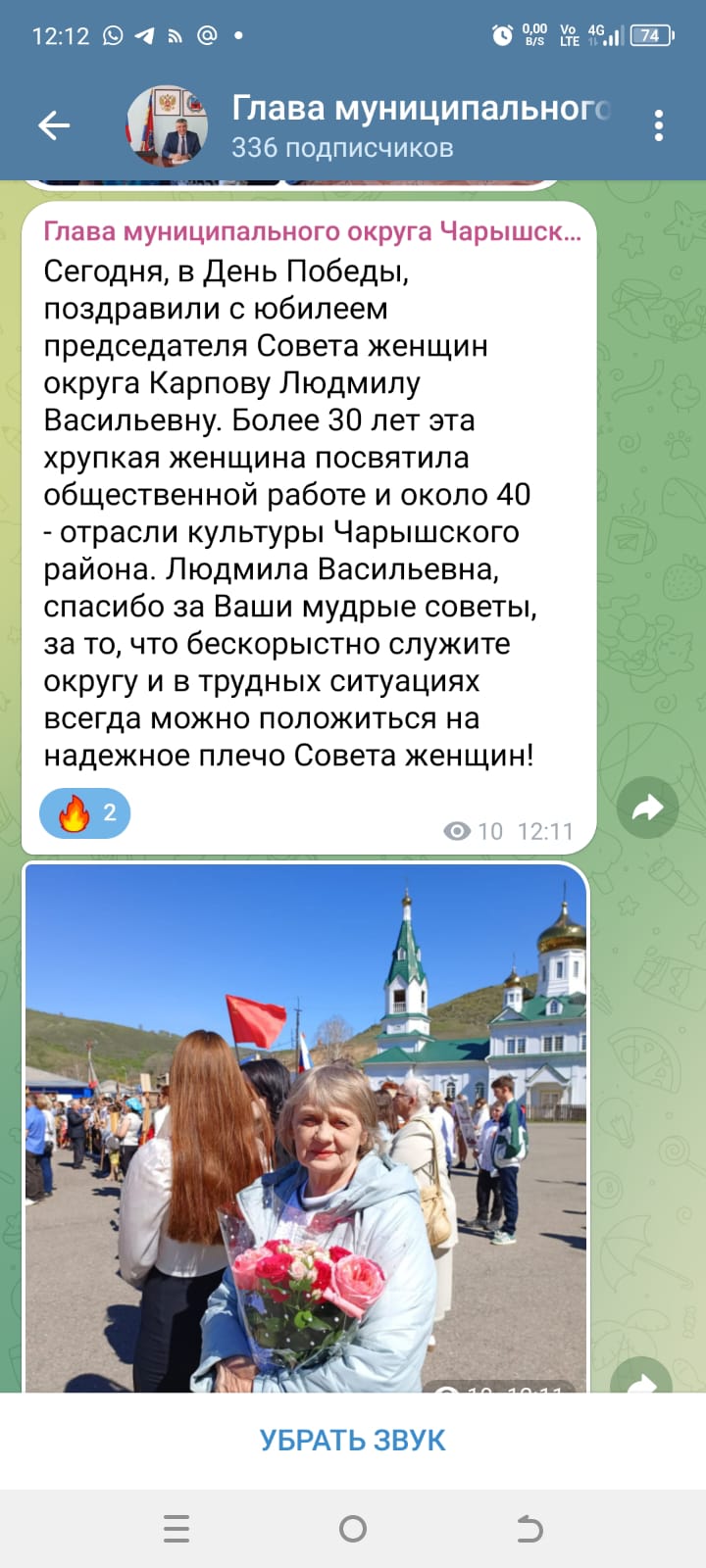706x1568 pixels.
Task: Open the photo of the woman with flowers
Action: point(306,1128)
